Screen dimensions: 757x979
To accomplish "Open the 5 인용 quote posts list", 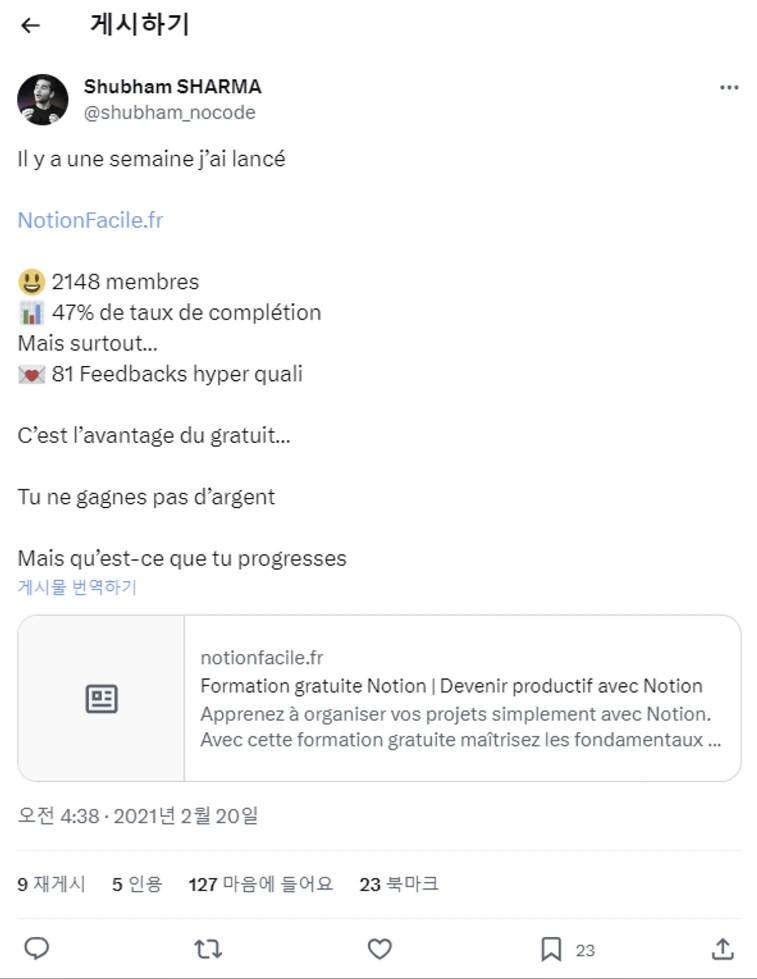I will pos(136,884).
